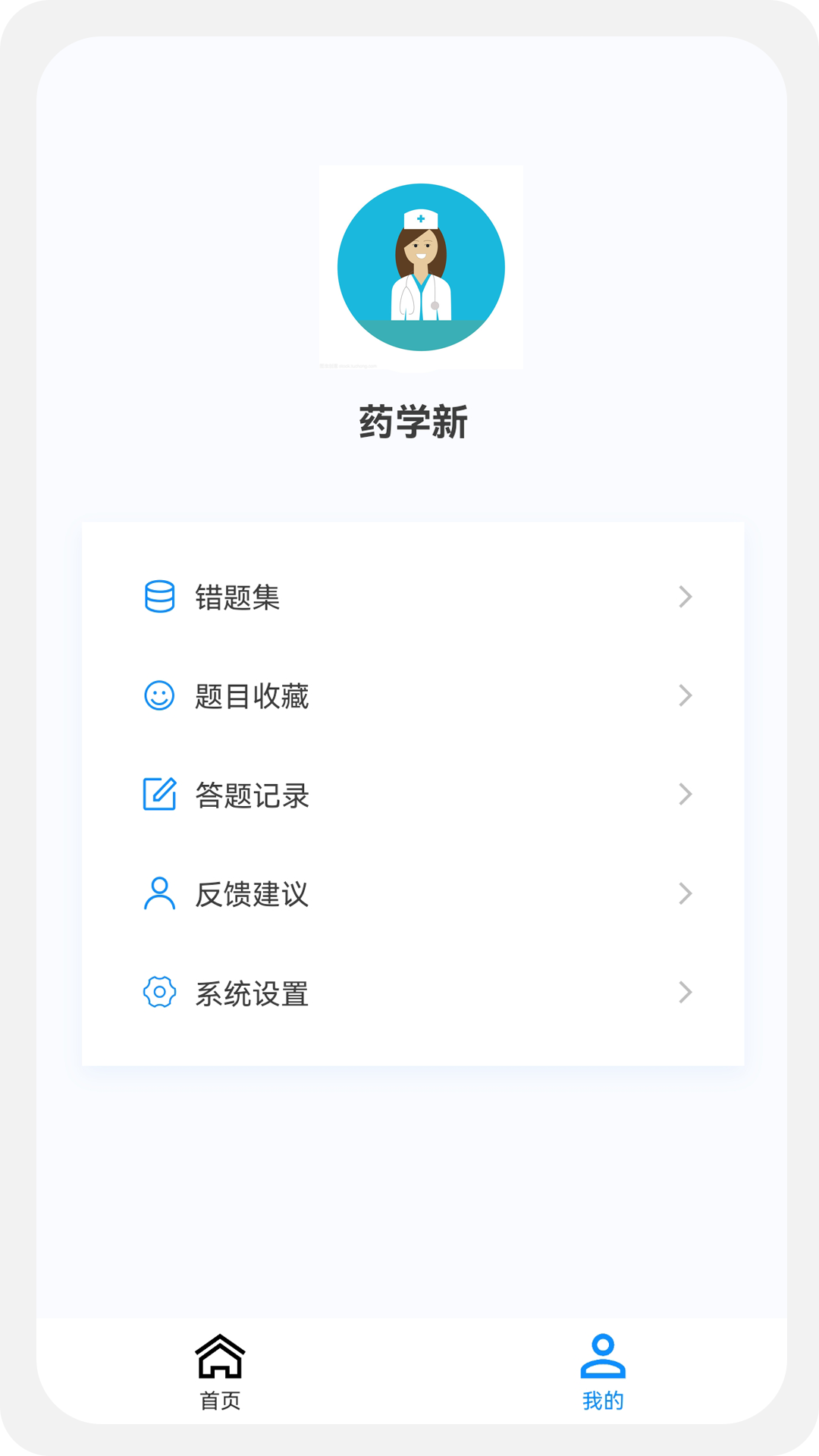Select the pencil edit icon for 答题记录
819x1456 pixels.
tap(159, 795)
